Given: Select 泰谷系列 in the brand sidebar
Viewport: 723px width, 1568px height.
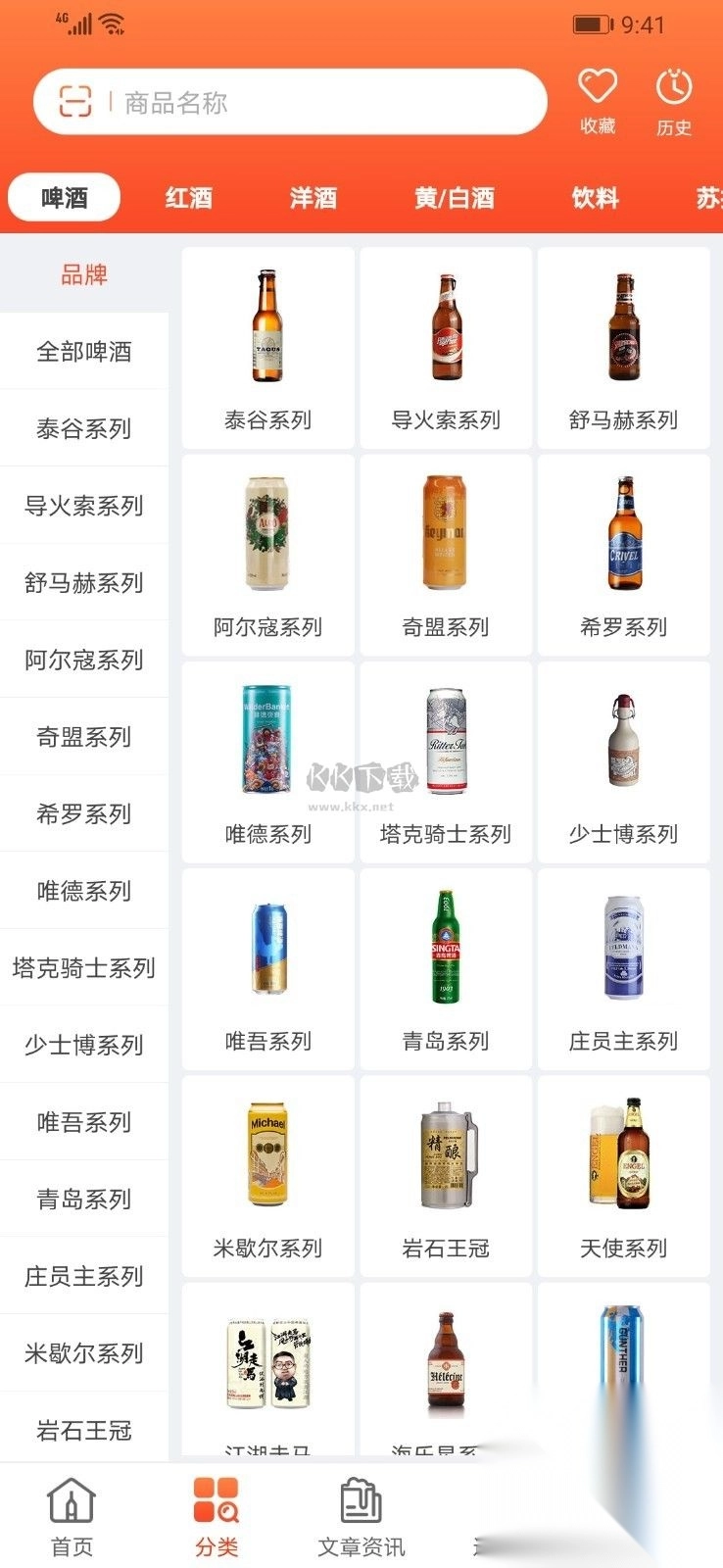Looking at the screenshot, I should click(x=84, y=429).
